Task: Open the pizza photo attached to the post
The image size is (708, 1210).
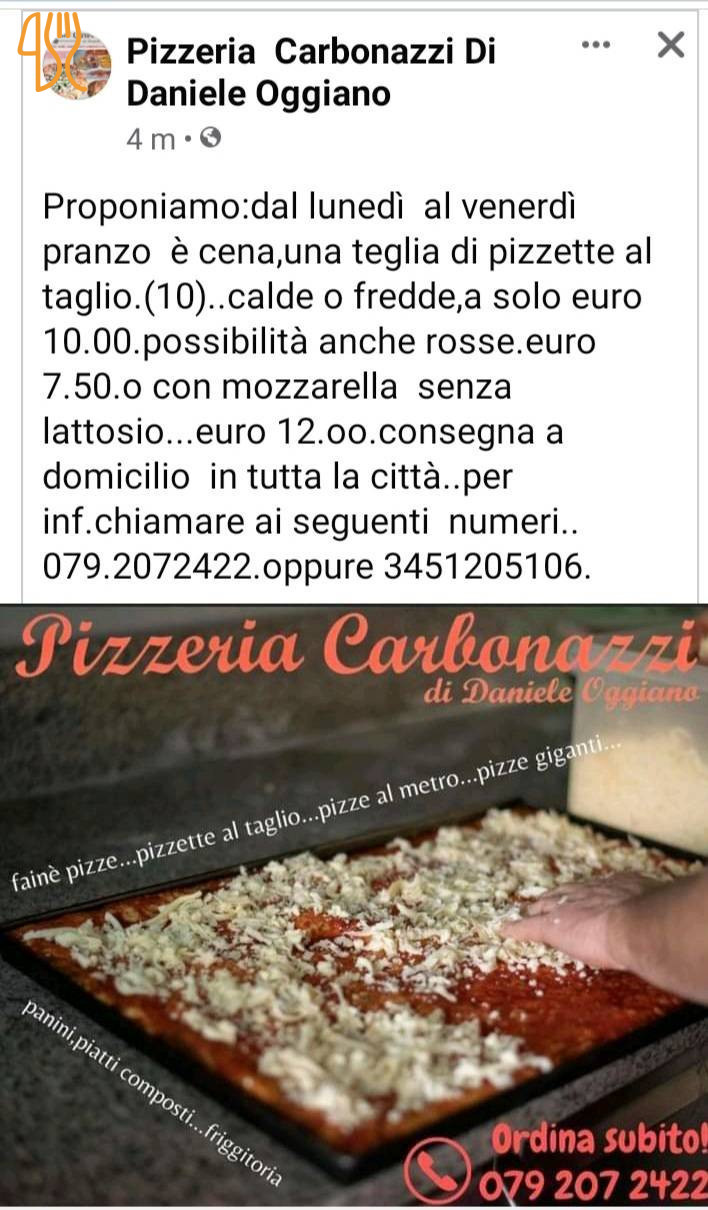Action: (354, 906)
